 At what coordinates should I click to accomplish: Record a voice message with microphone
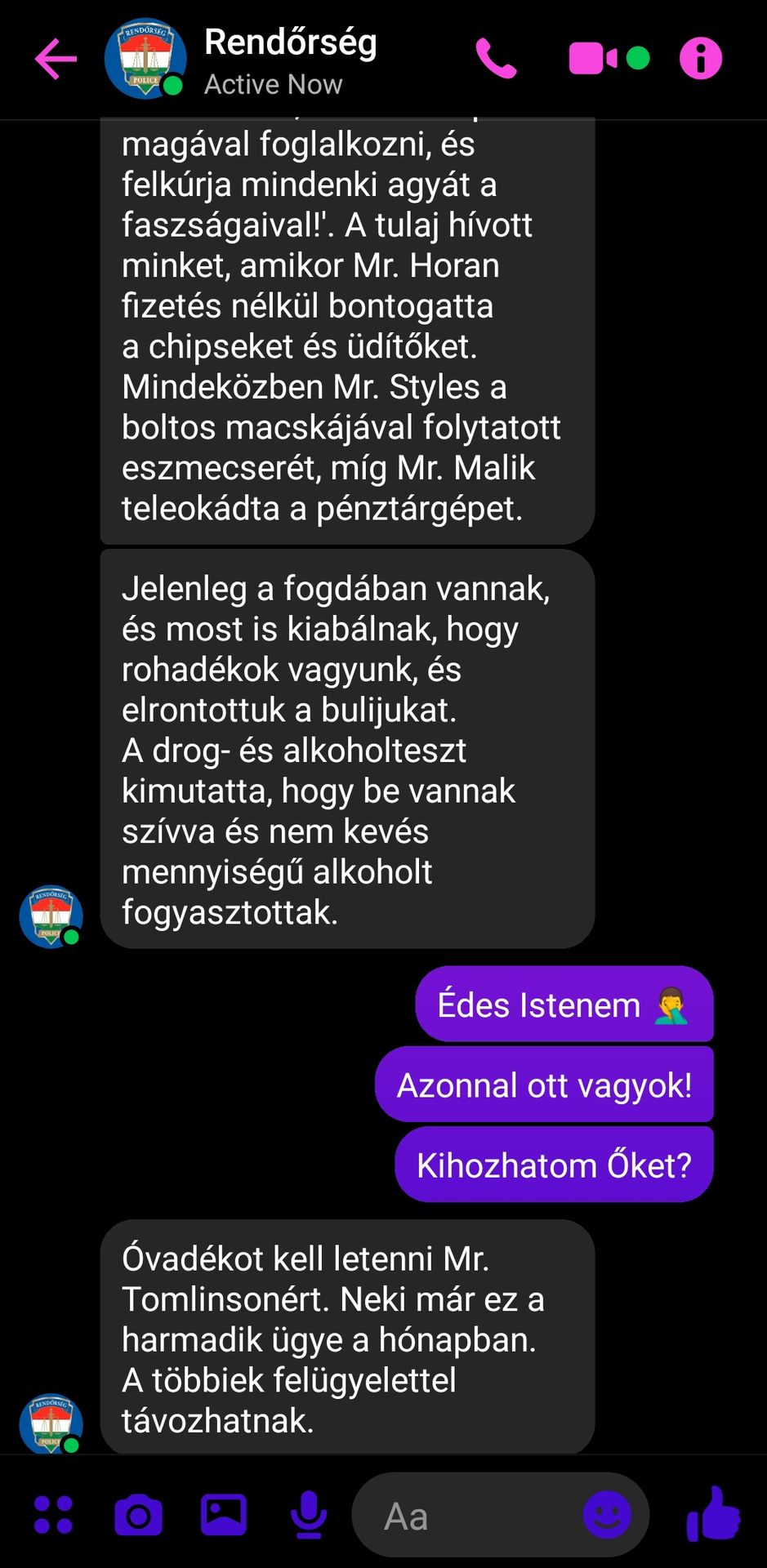309,1515
